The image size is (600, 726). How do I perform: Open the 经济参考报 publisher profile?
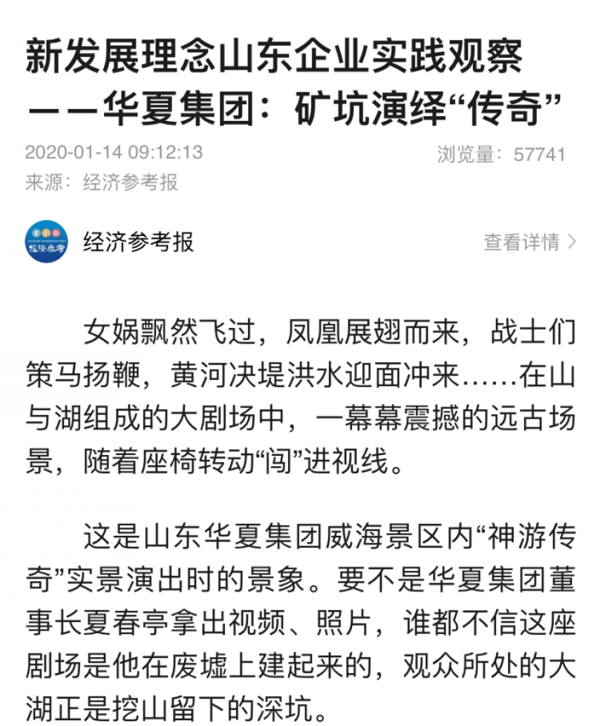click(x=137, y=242)
